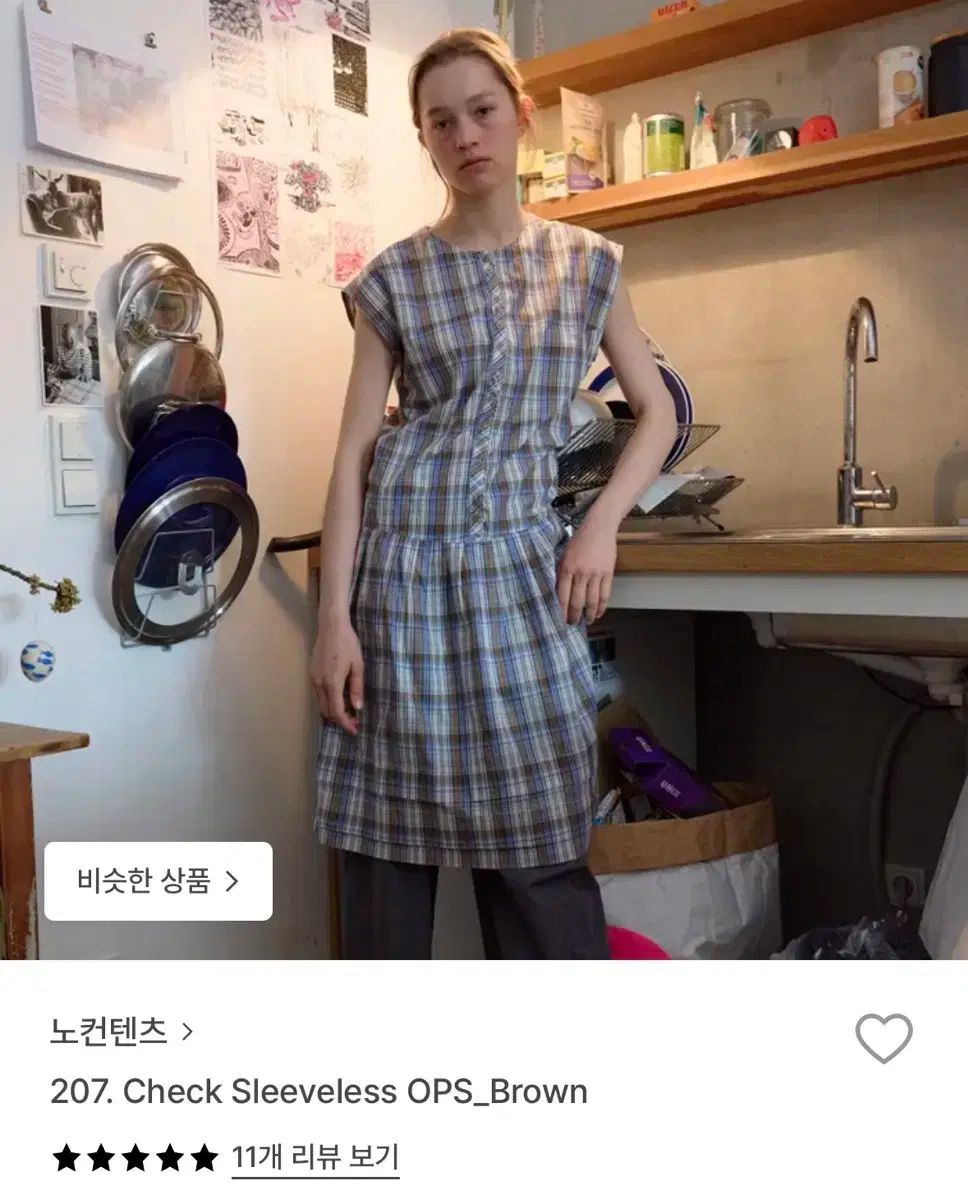Open the 노컨텐츠 brand page
The image size is (968, 1200).
point(120,1031)
